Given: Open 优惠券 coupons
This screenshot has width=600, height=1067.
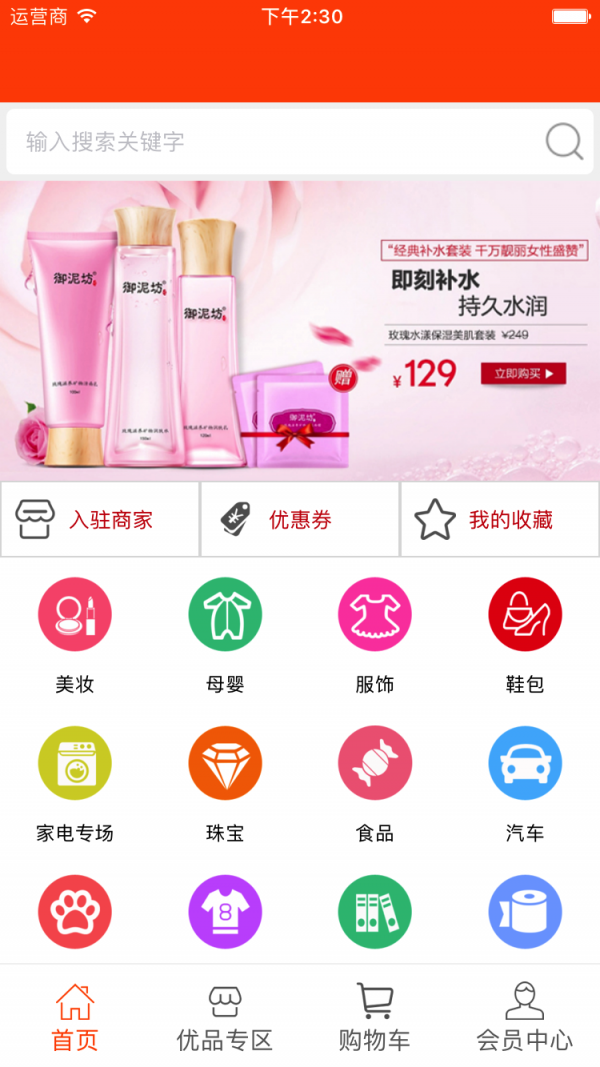Looking at the screenshot, I should (x=300, y=519).
